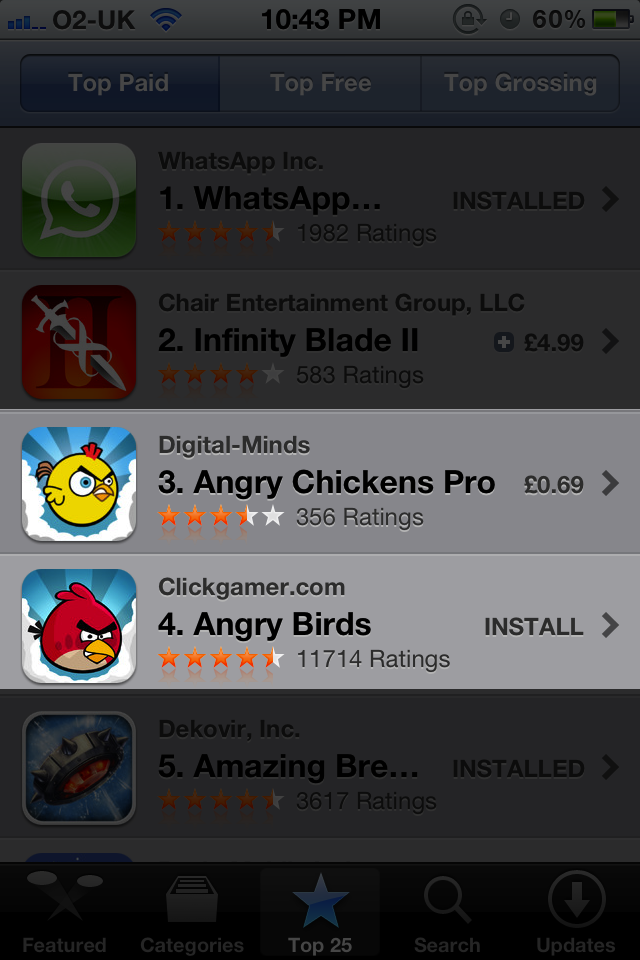Tap the £0.69 price for Angry Chickens Pro
Screen dimensions: 640x960
coord(553,485)
